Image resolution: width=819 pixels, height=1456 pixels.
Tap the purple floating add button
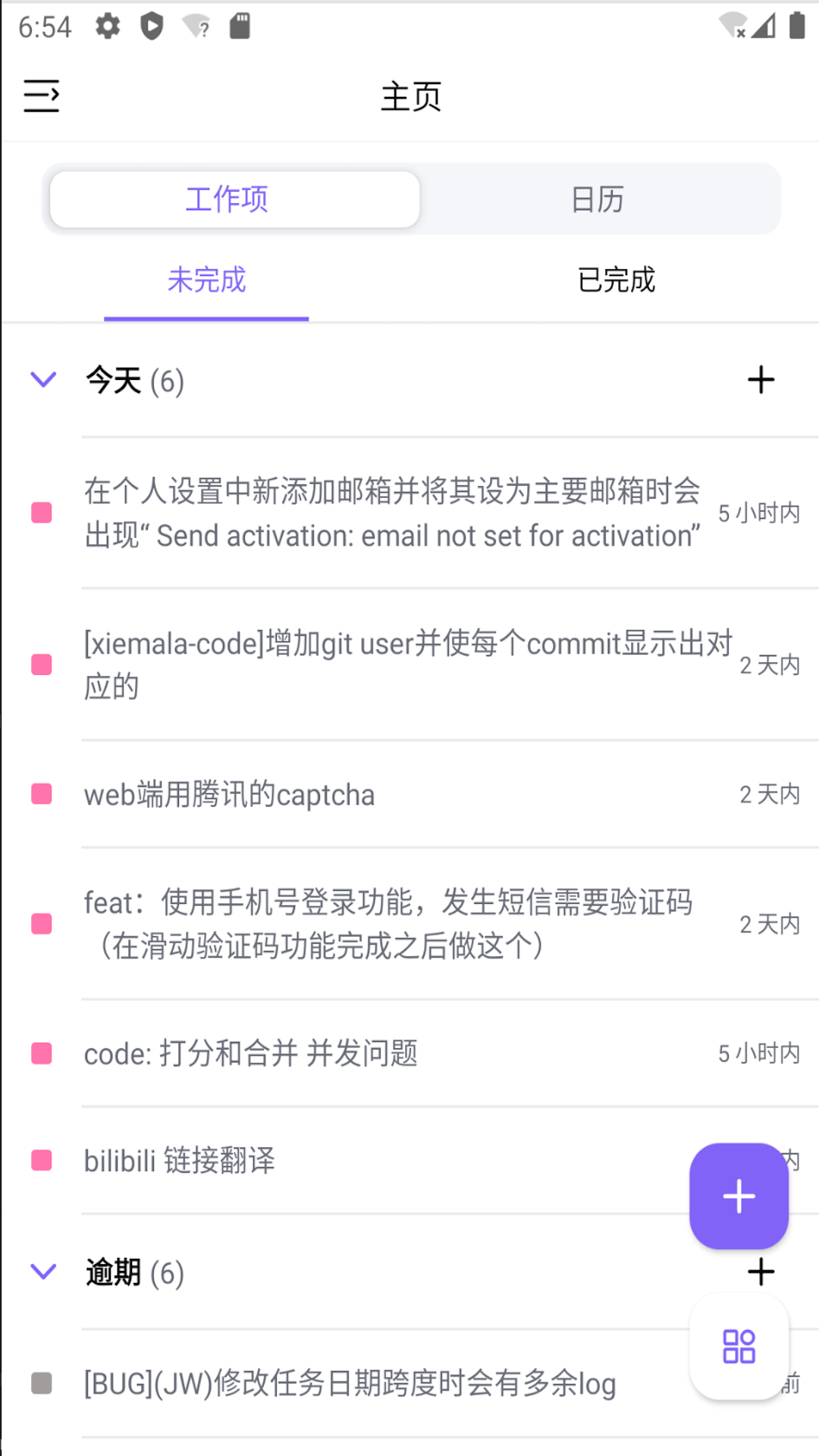click(738, 1197)
